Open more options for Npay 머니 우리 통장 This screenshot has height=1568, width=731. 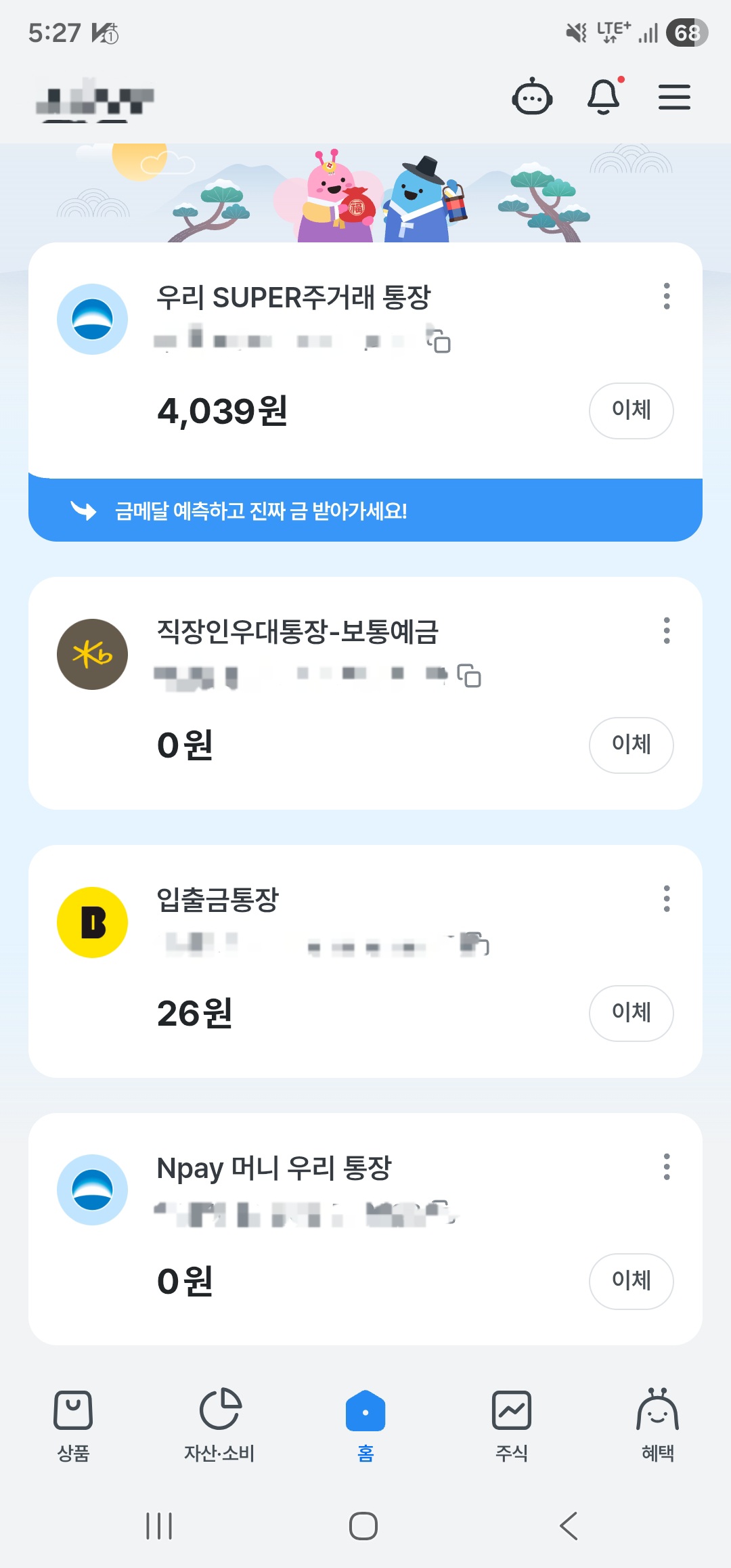click(667, 1167)
